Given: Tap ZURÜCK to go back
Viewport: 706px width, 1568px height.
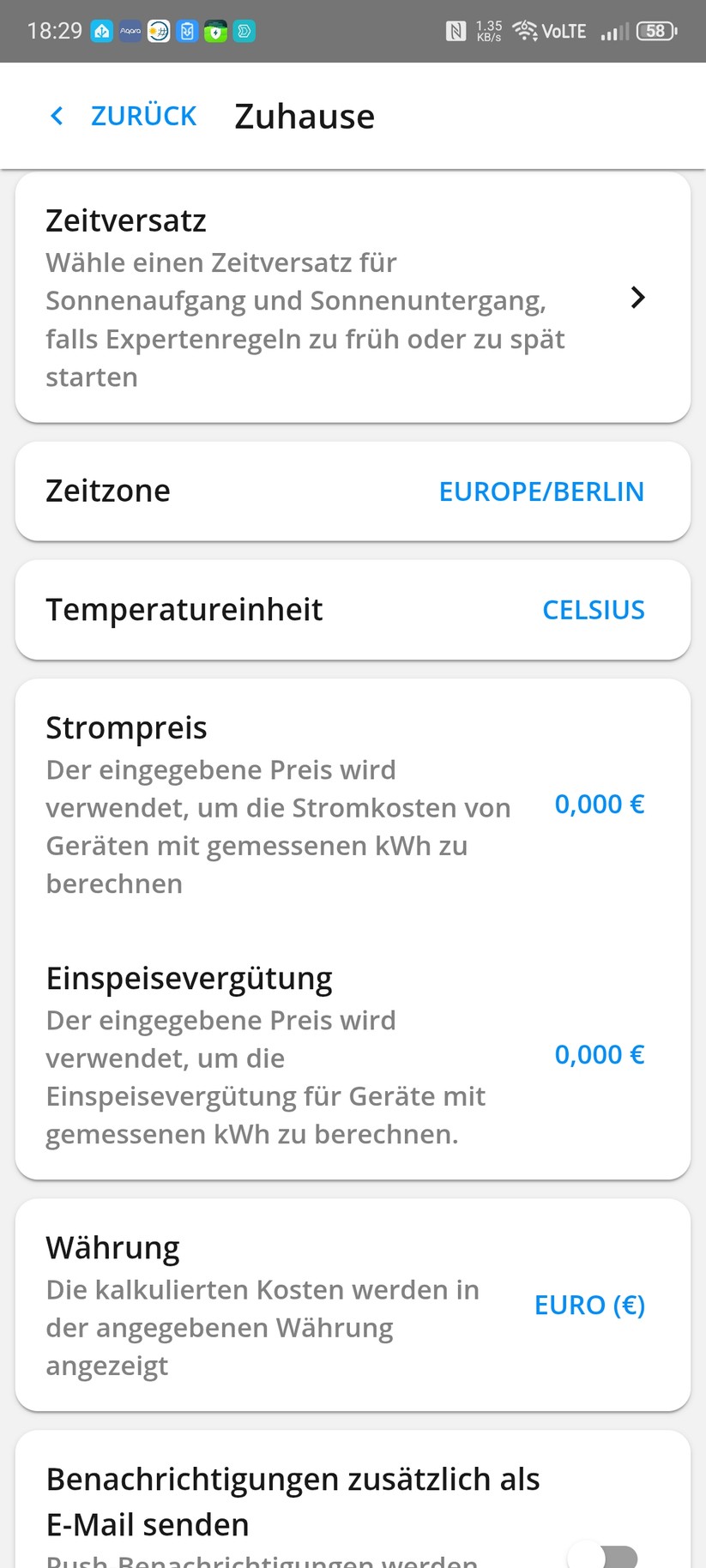Looking at the screenshot, I should 143,115.
